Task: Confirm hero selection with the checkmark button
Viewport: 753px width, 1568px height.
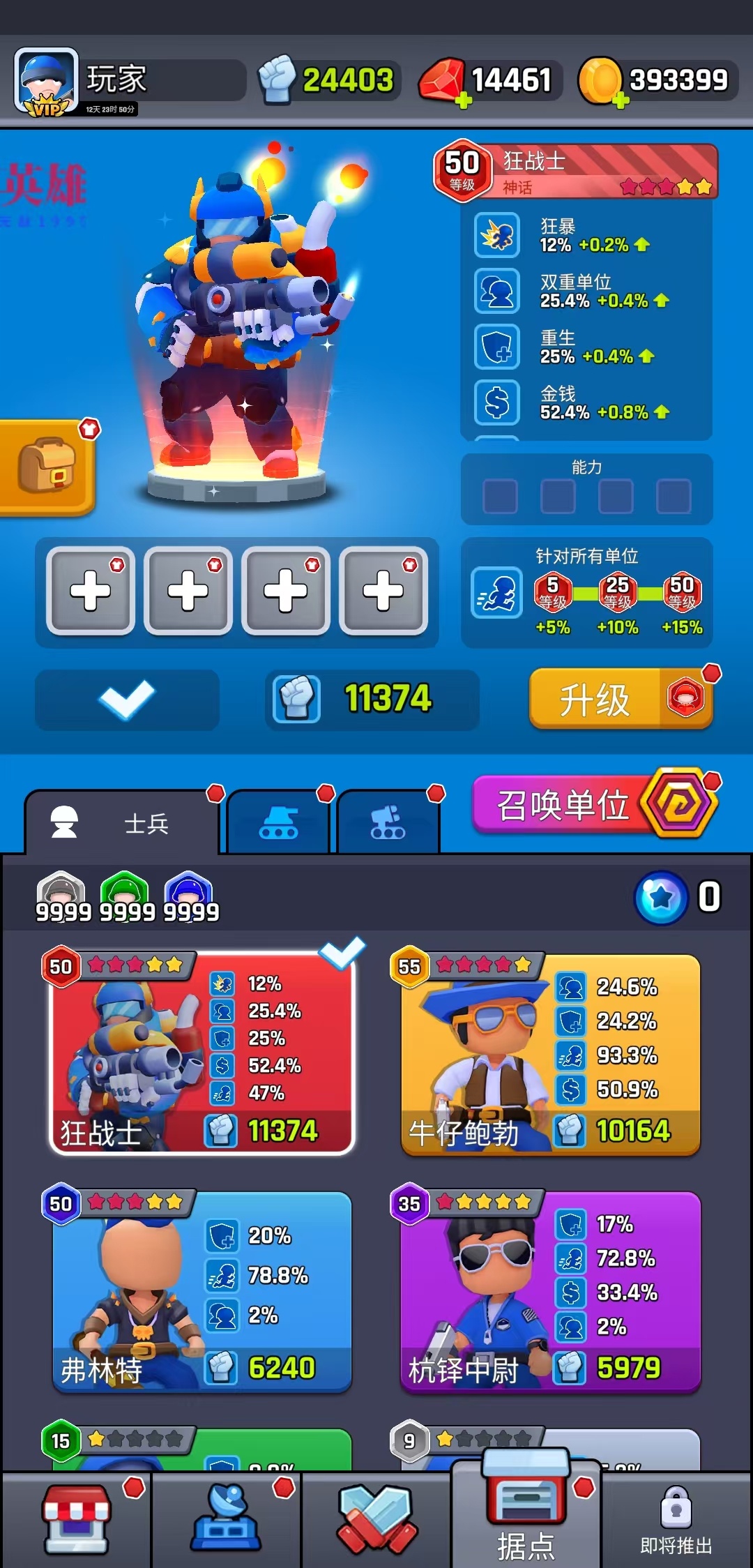Action: [x=127, y=700]
